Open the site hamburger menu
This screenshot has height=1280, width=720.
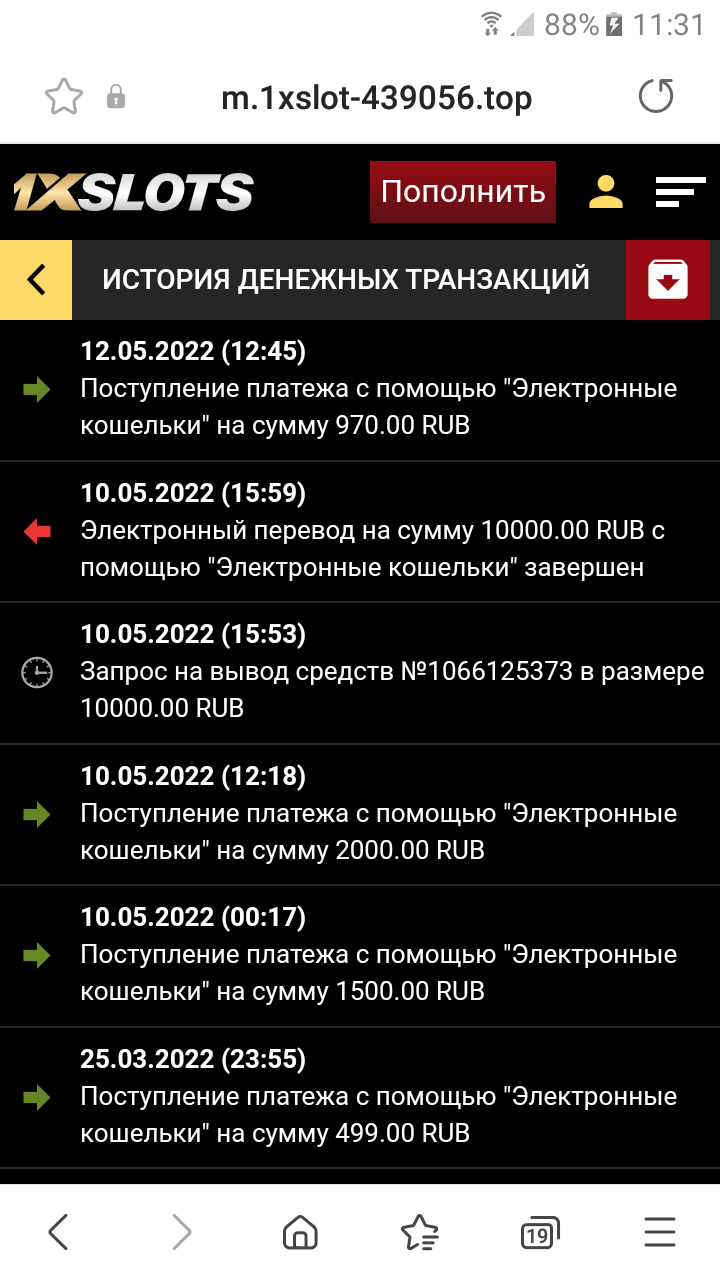click(680, 191)
